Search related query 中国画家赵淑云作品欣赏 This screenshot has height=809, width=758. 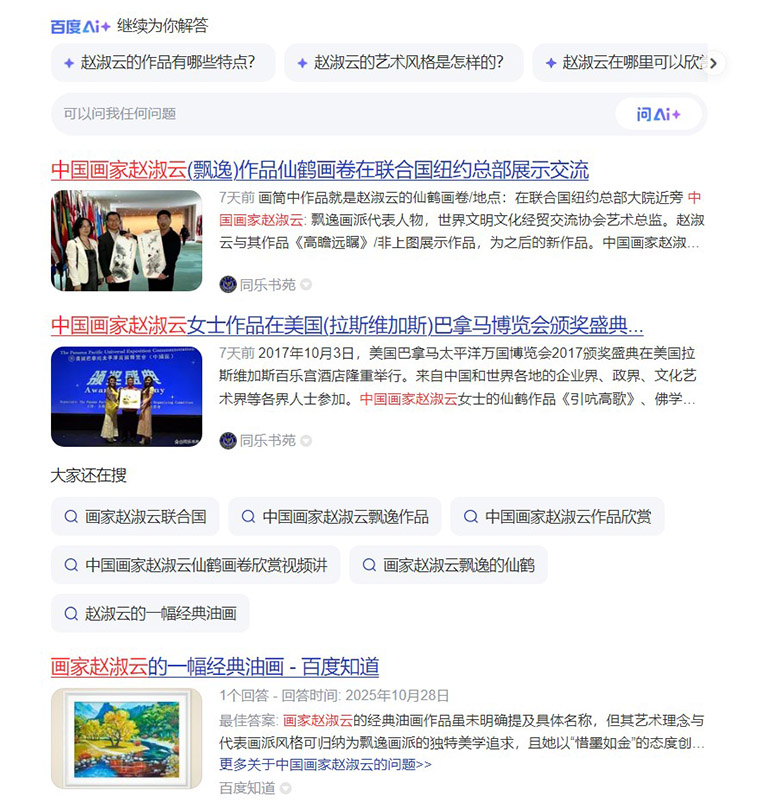556,517
